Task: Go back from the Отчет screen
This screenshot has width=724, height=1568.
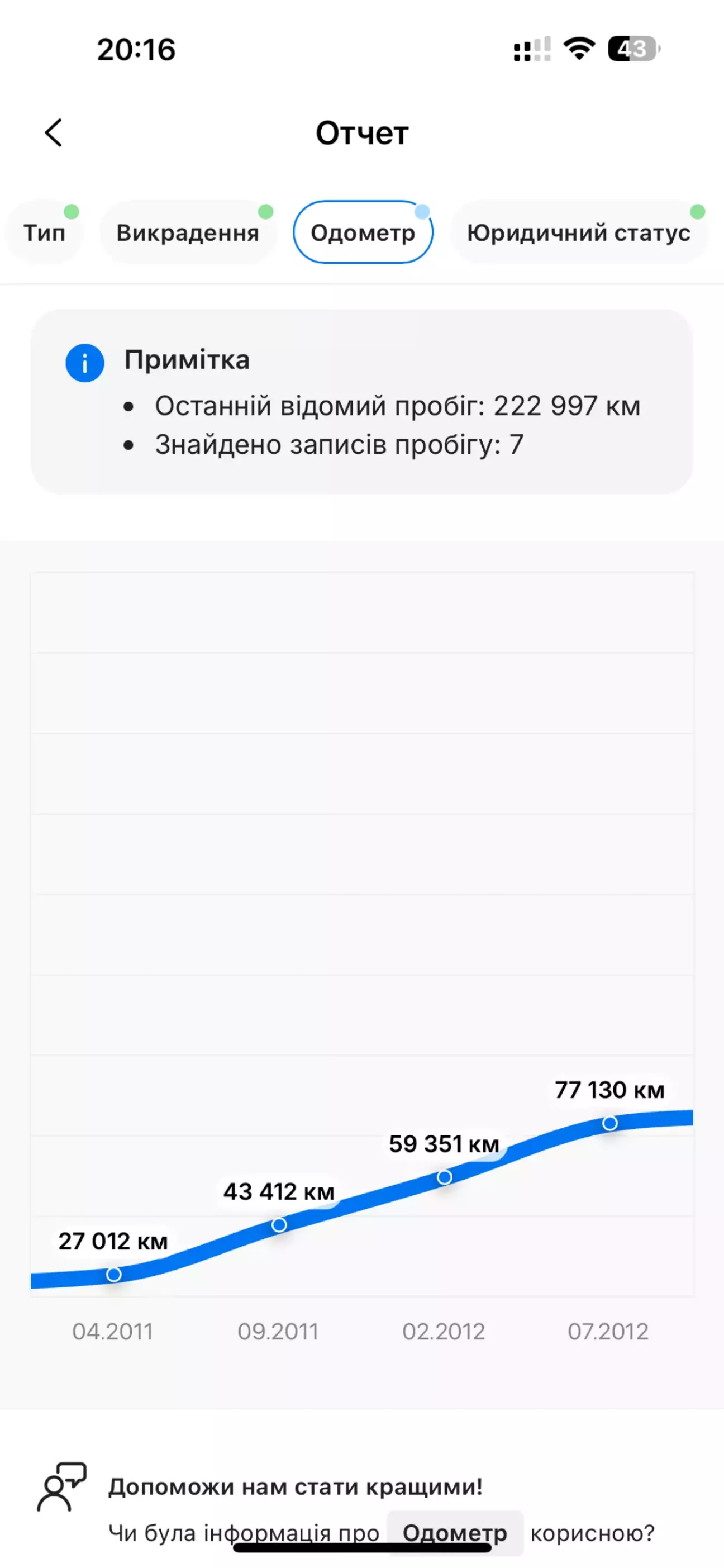Action: coord(54,132)
